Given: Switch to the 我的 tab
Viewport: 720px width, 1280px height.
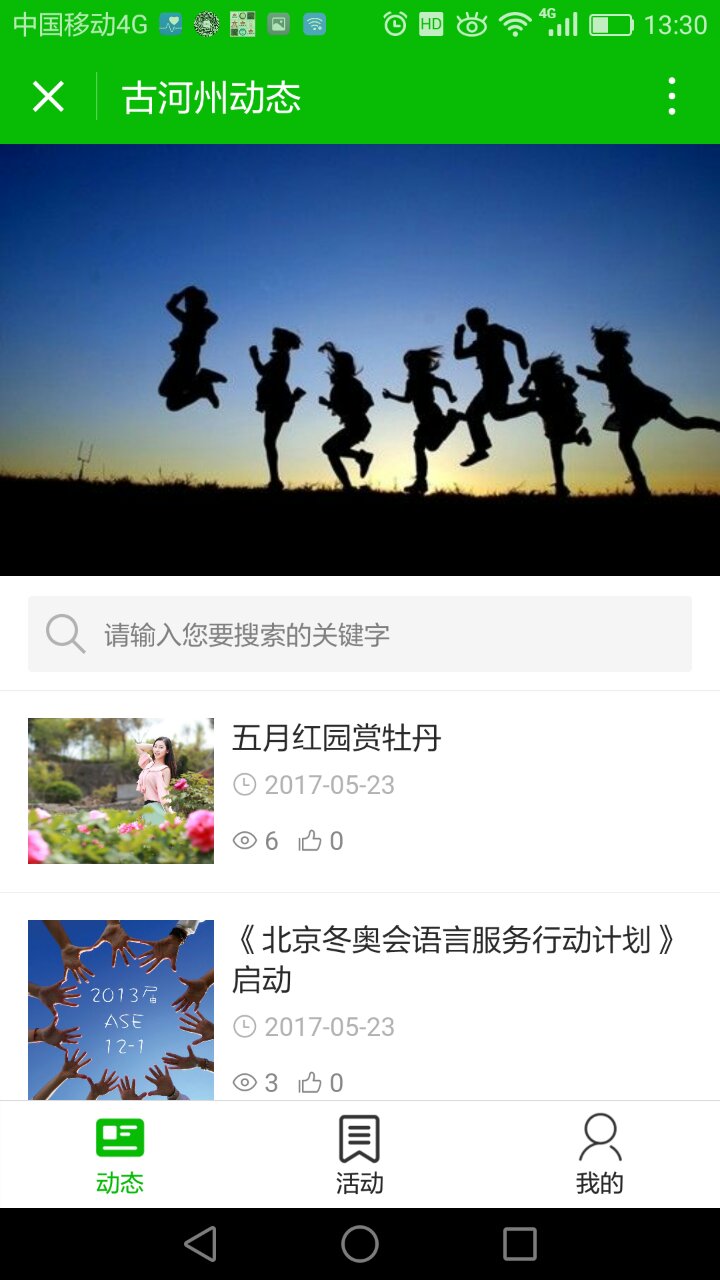Looking at the screenshot, I should coord(599,1155).
